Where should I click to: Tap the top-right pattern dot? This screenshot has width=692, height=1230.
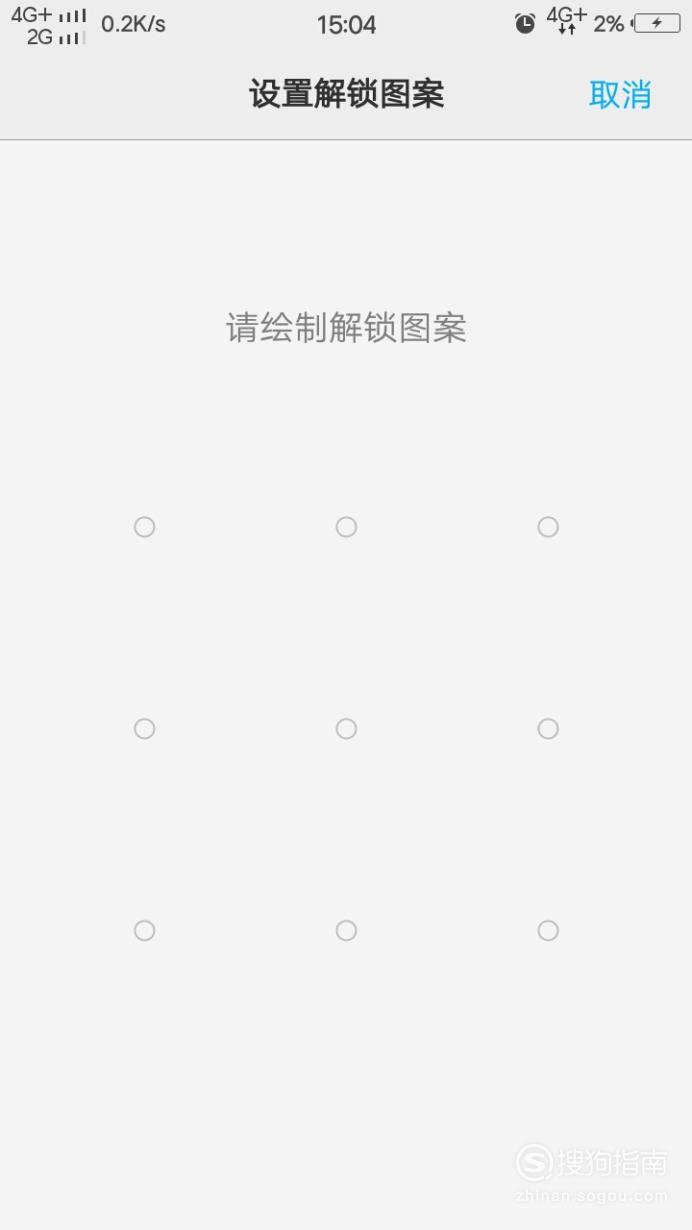(548, 527)
